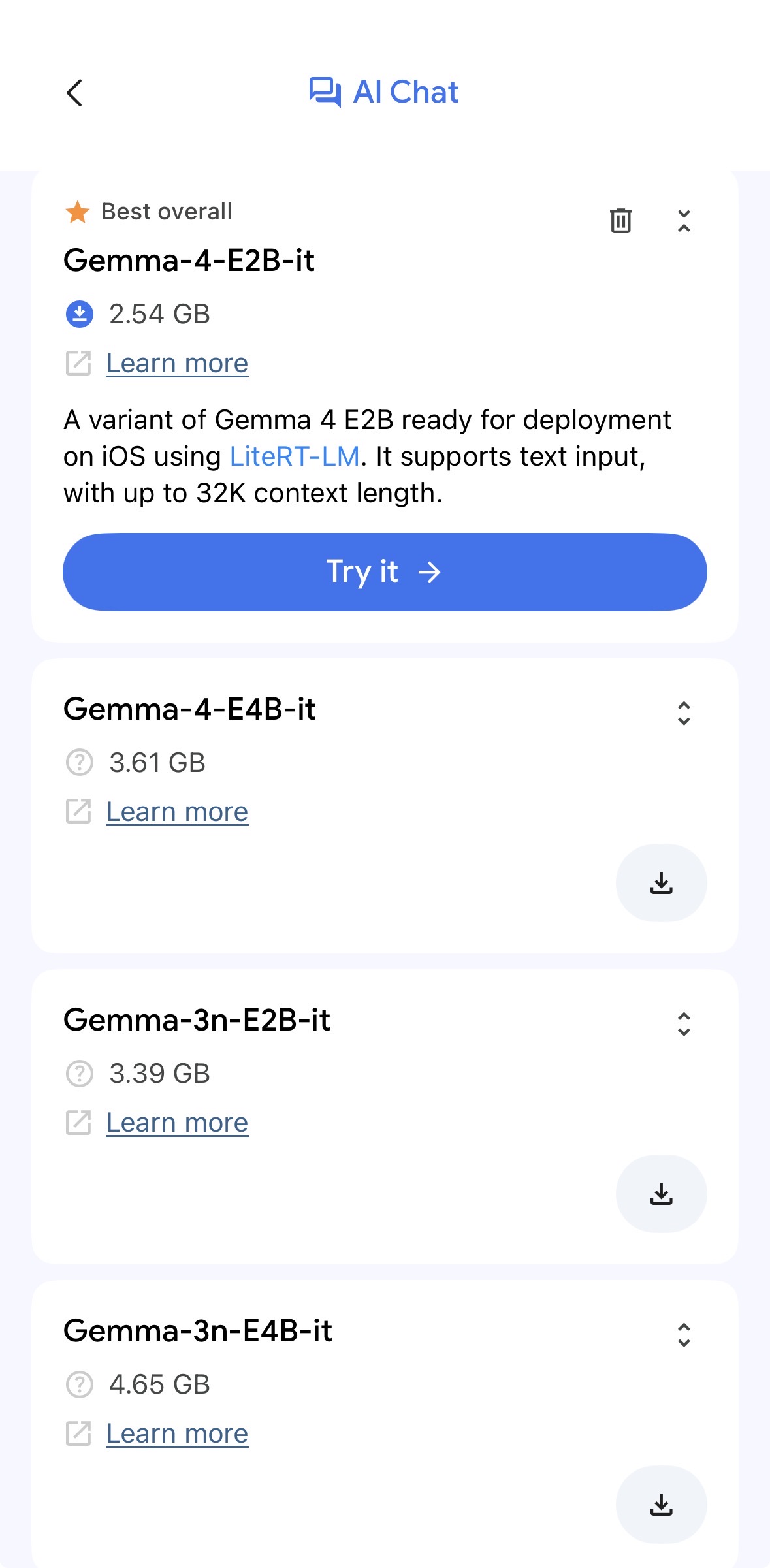Open Learn more for Gemma-3n-E2B-it
Viewport: 770px width, 1568px height.
coord(176,1123)
